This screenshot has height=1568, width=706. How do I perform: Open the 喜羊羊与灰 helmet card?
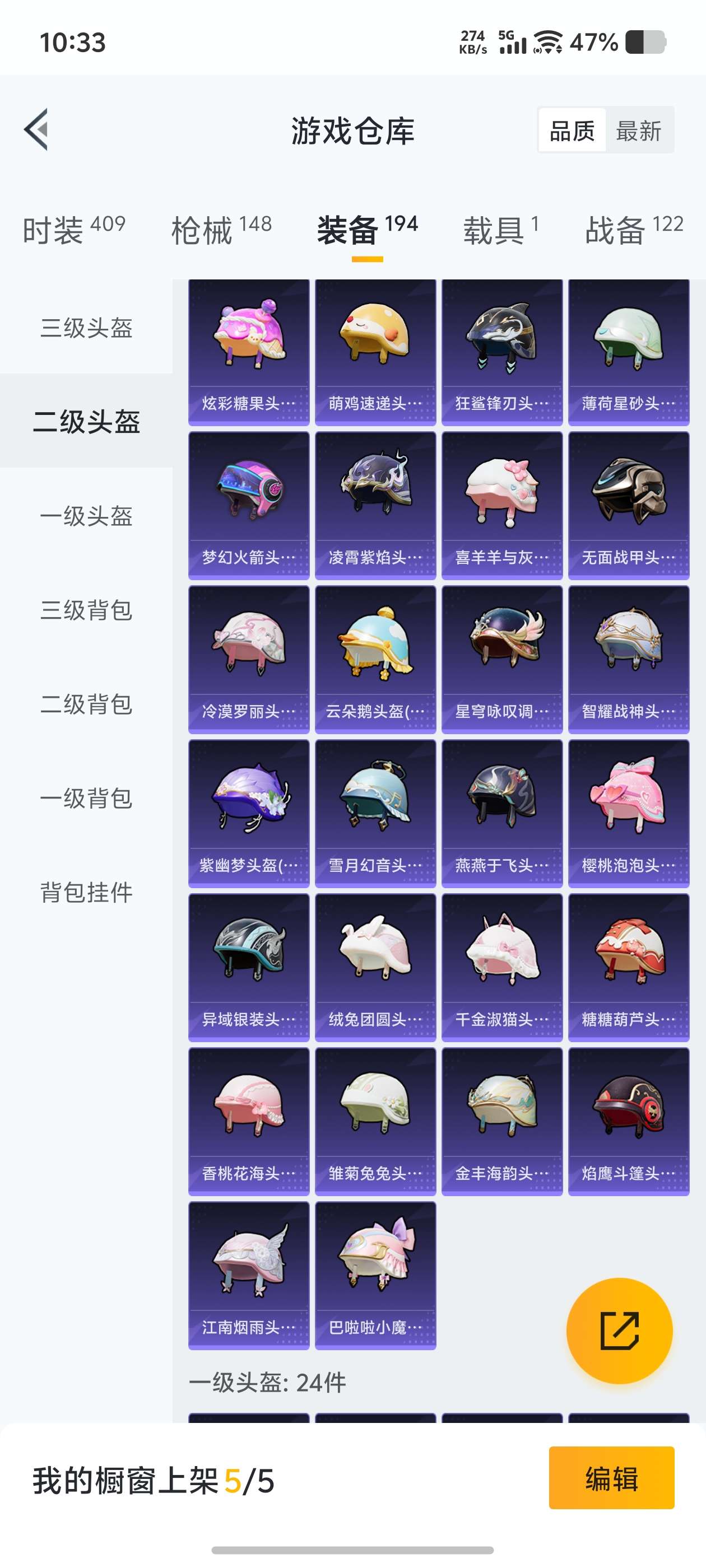click(502, 505)
